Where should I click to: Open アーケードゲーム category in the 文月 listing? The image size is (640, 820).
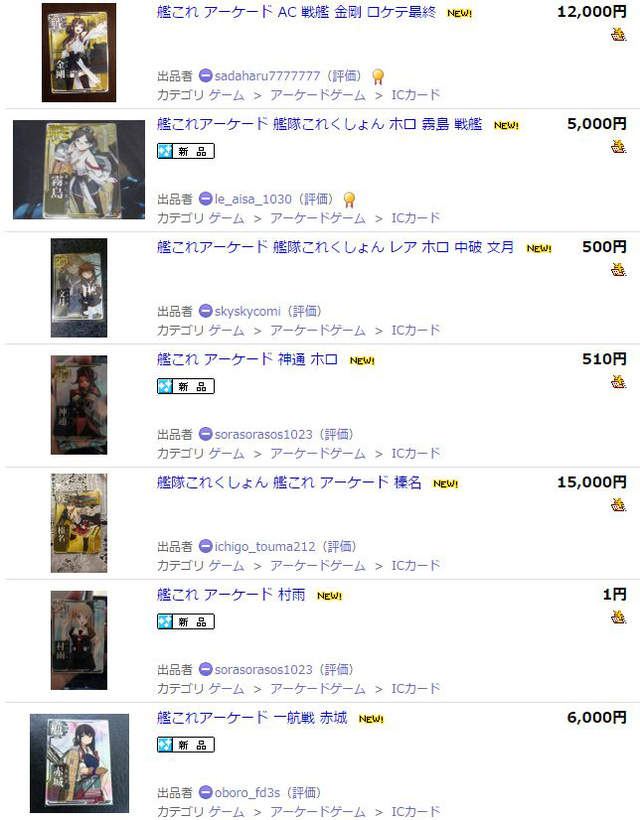click(317, 330)
